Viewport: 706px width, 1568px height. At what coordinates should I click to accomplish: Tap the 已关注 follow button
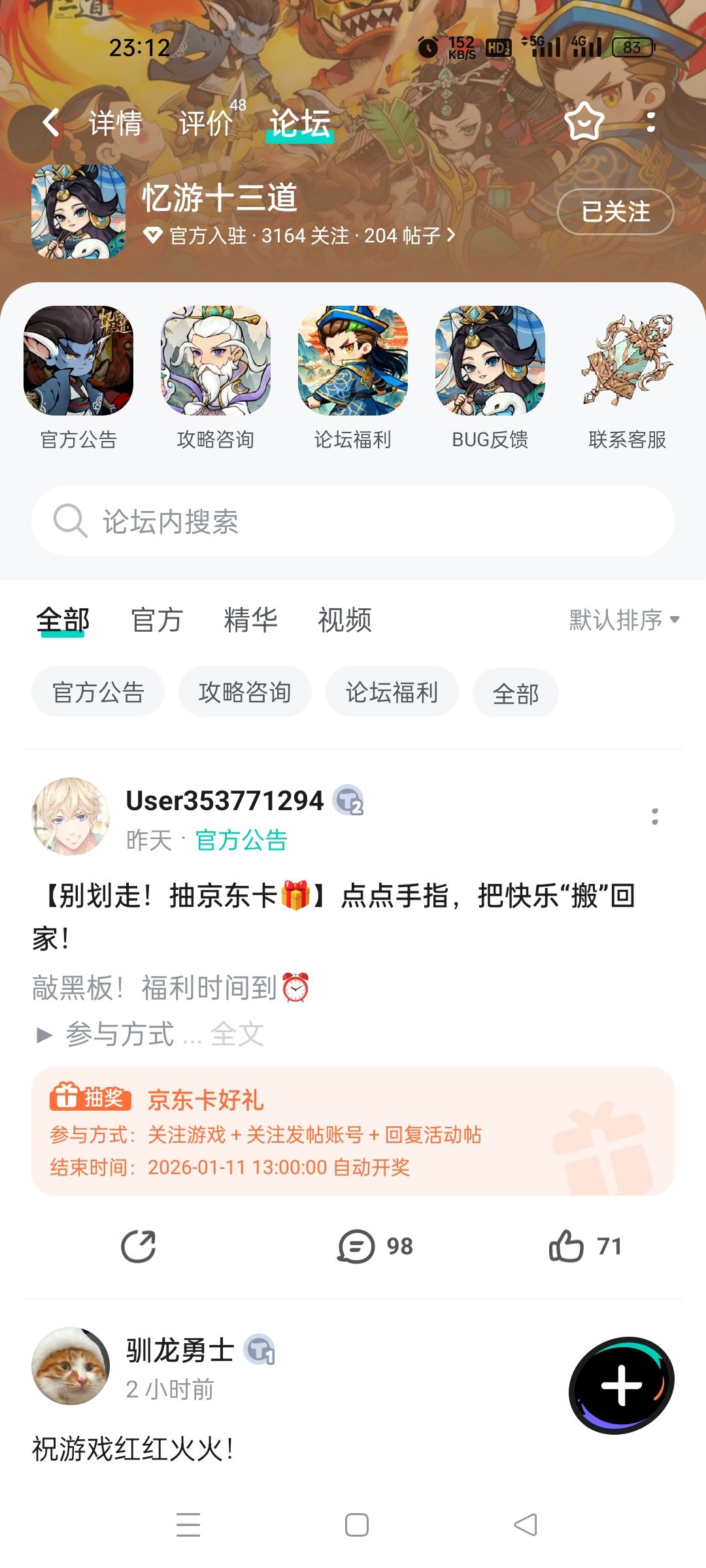point(615,212)
